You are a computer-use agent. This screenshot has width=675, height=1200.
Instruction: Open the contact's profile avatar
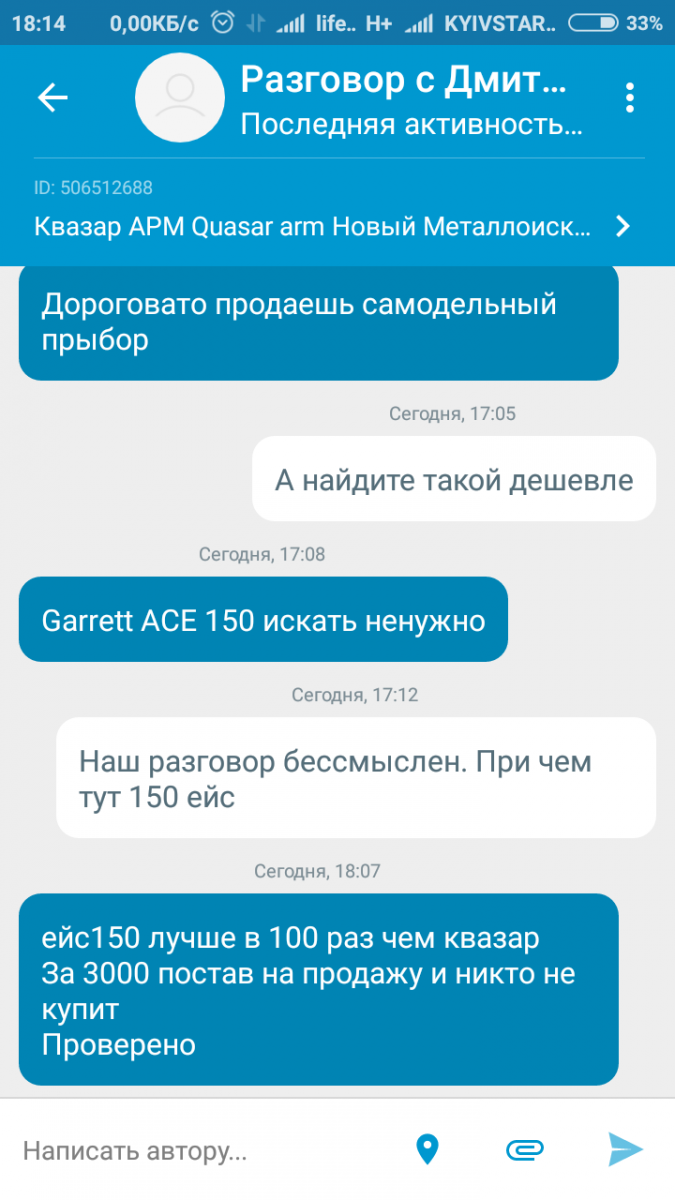(x=179, y=97)
